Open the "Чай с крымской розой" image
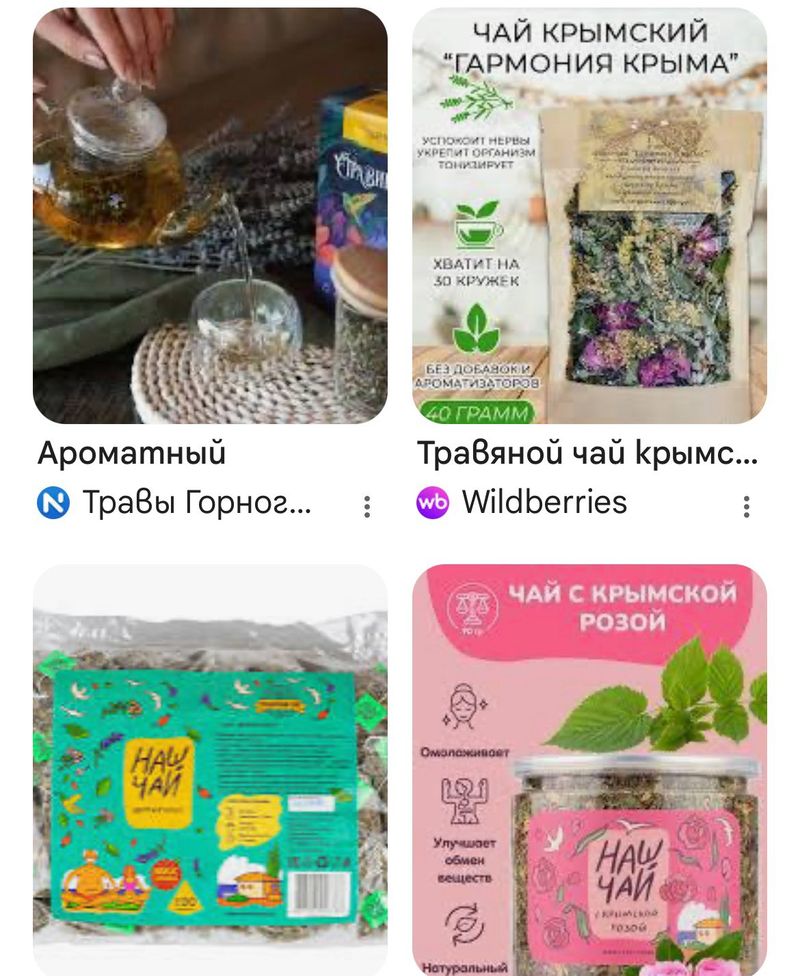800x976 pixels. pos(589,770)
